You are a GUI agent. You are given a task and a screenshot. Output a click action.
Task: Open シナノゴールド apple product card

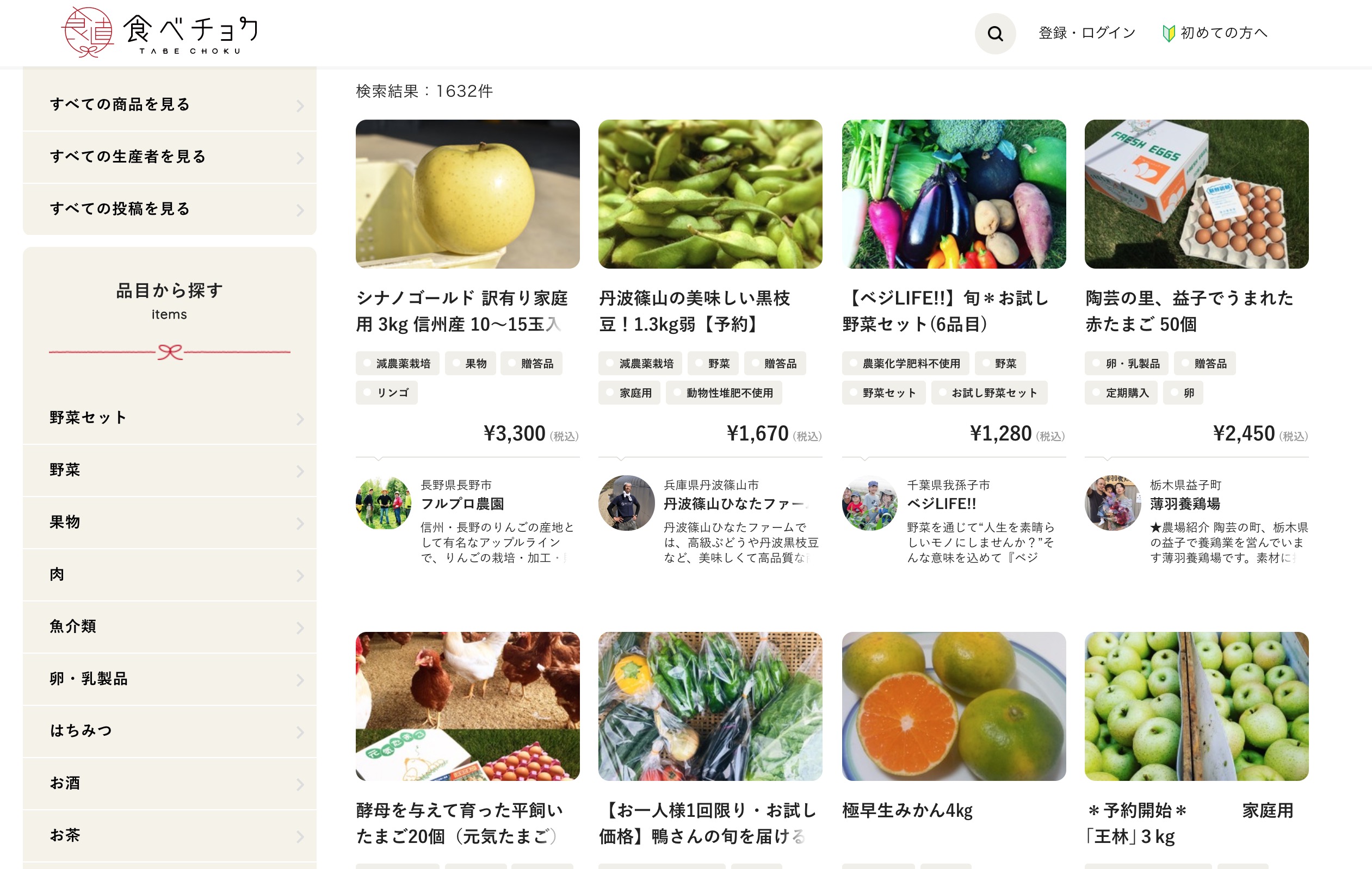tap(467, 194)
